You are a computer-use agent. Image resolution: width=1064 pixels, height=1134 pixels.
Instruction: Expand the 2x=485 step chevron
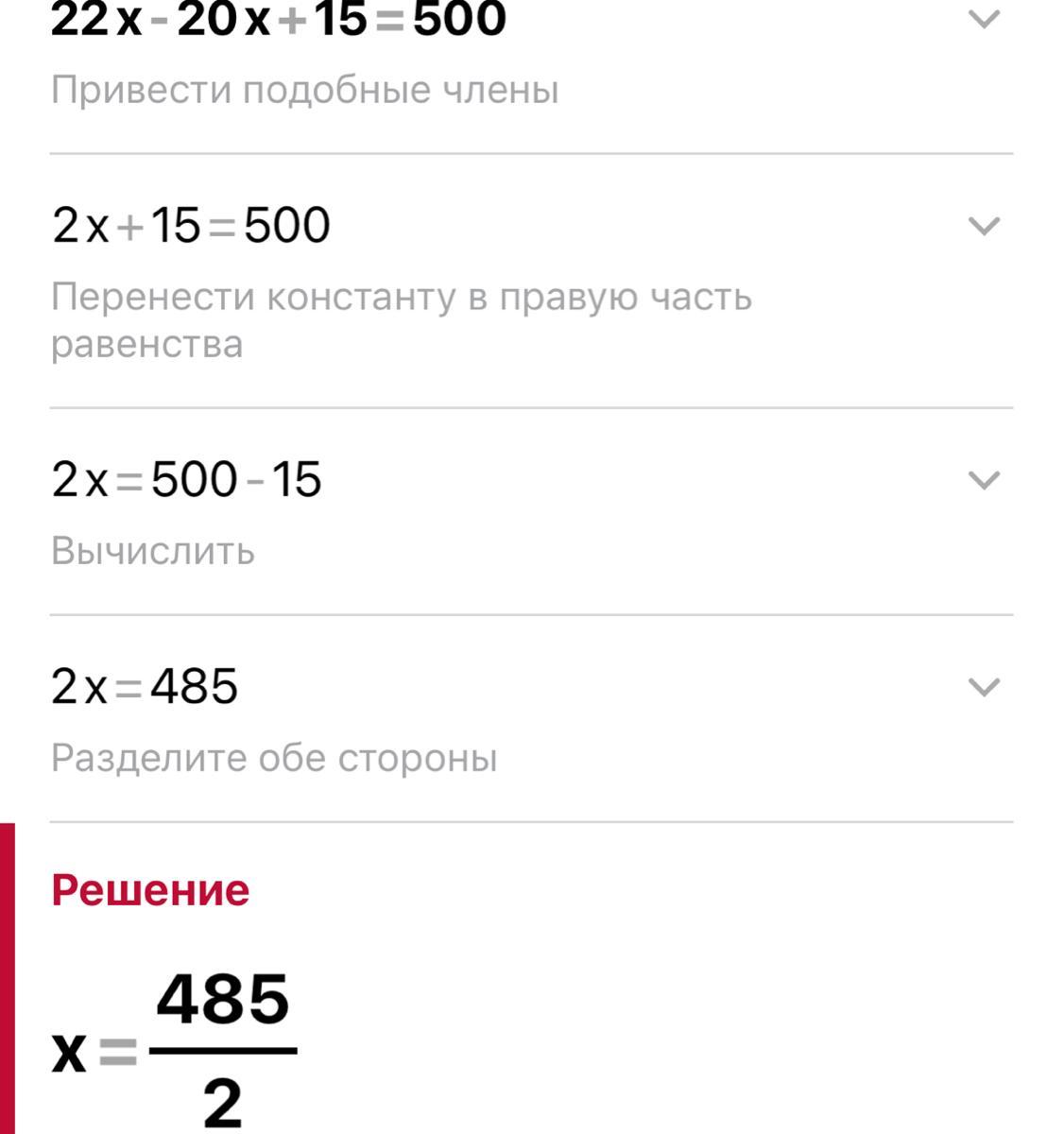coord(984,687)
